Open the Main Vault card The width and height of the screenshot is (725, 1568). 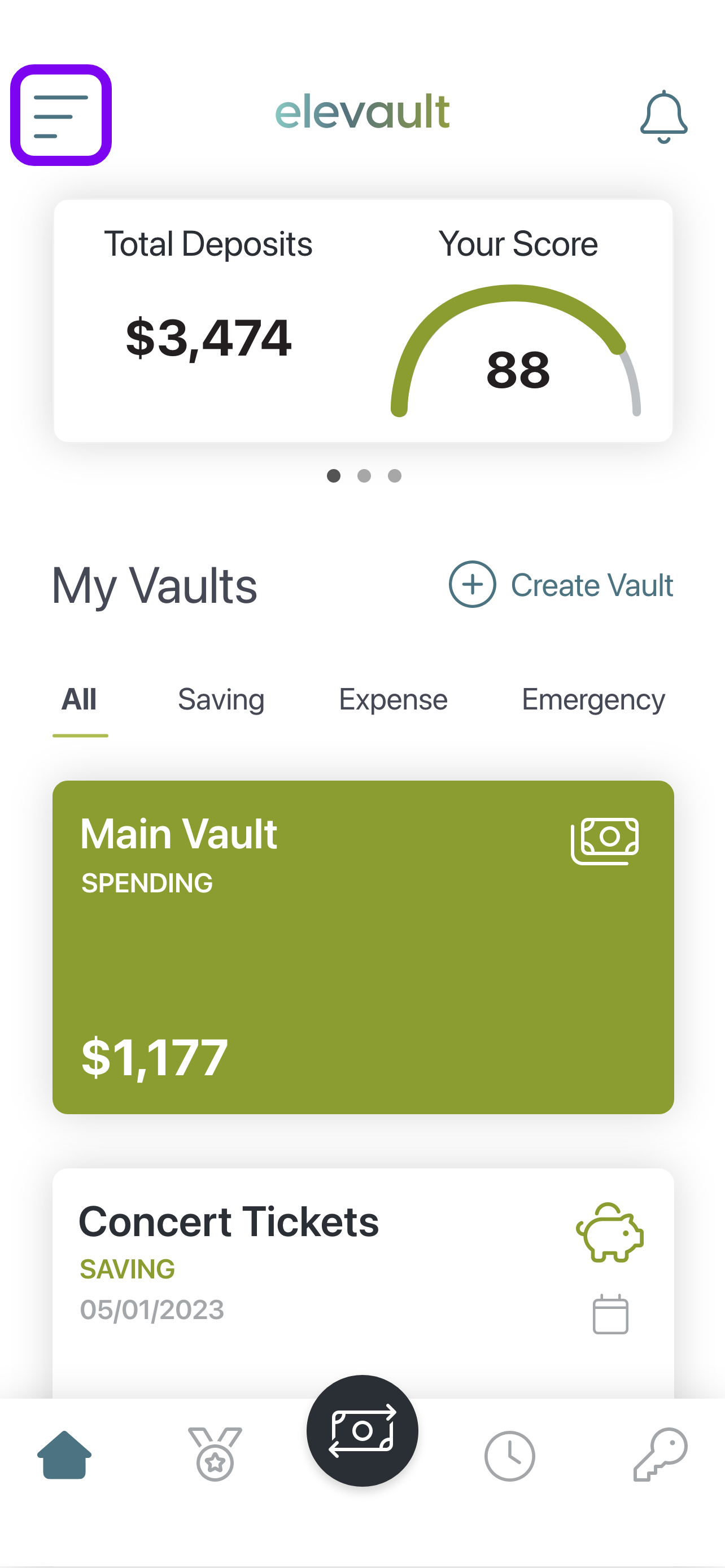pyautogui.click(x=363, y=947)
